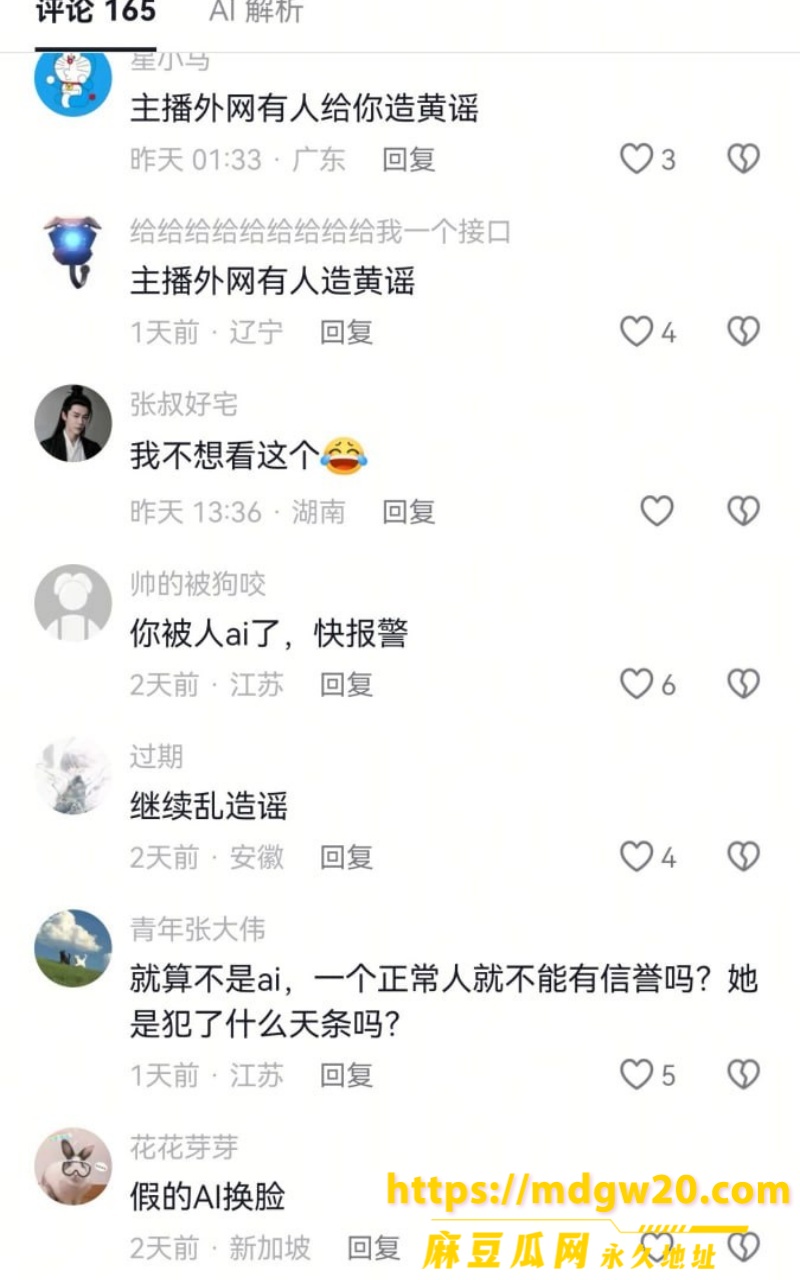The height and width of the screenshot is (1280, 800).
Task: Like 张叔好宅's comment
Action: point(657,511)
